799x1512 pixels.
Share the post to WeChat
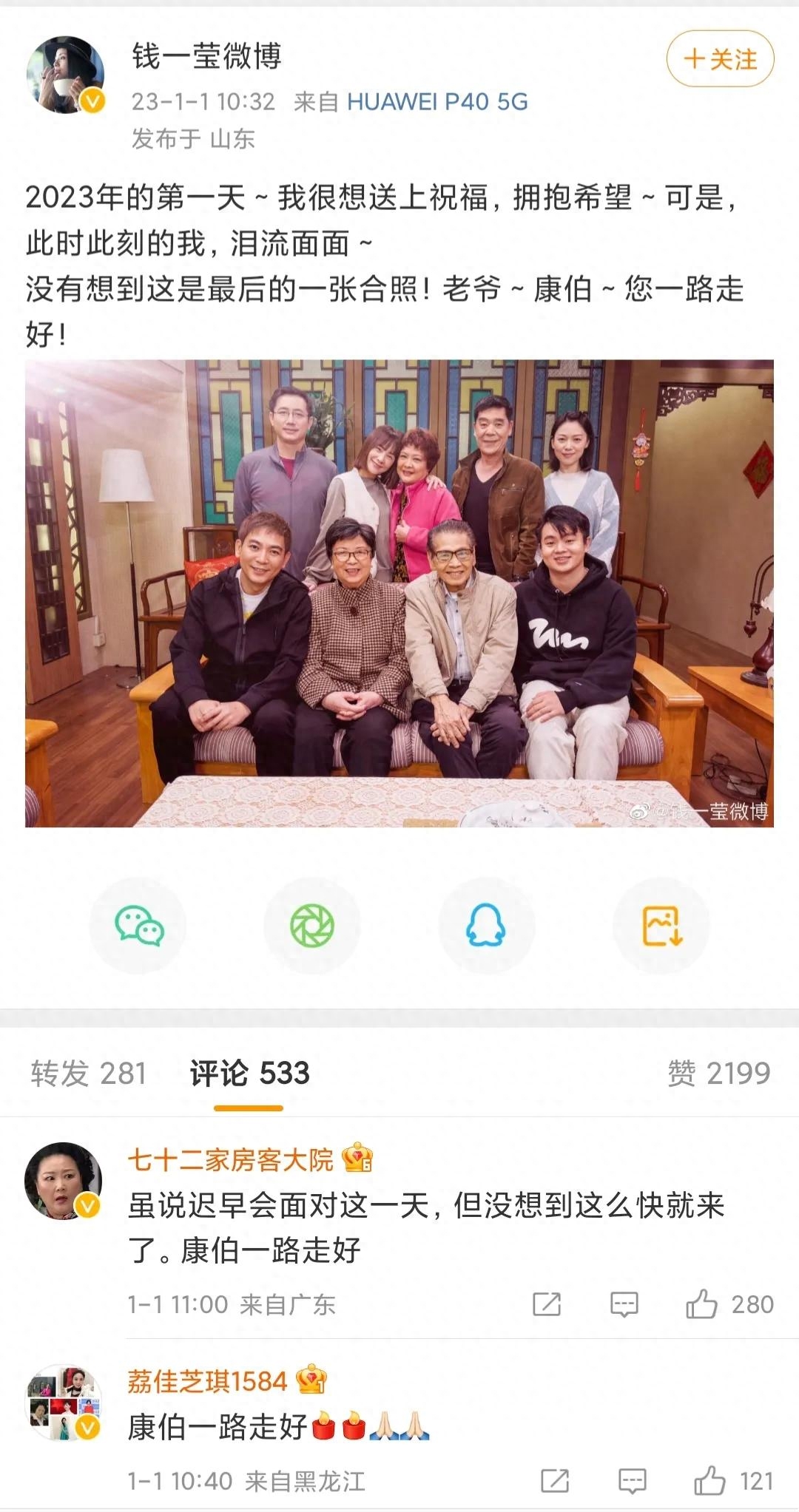(x=138, y=926)
